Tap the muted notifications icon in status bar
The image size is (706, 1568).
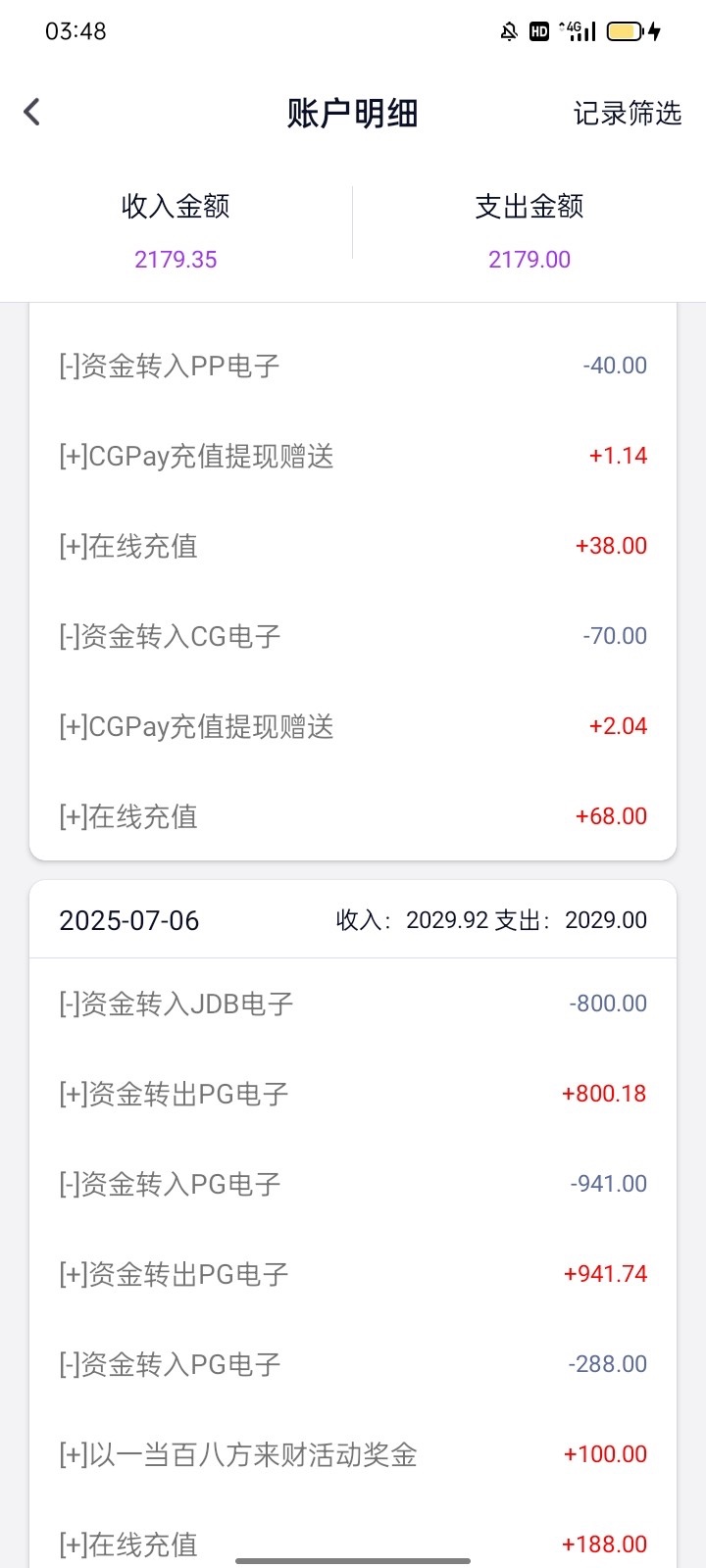pos(508,30)
